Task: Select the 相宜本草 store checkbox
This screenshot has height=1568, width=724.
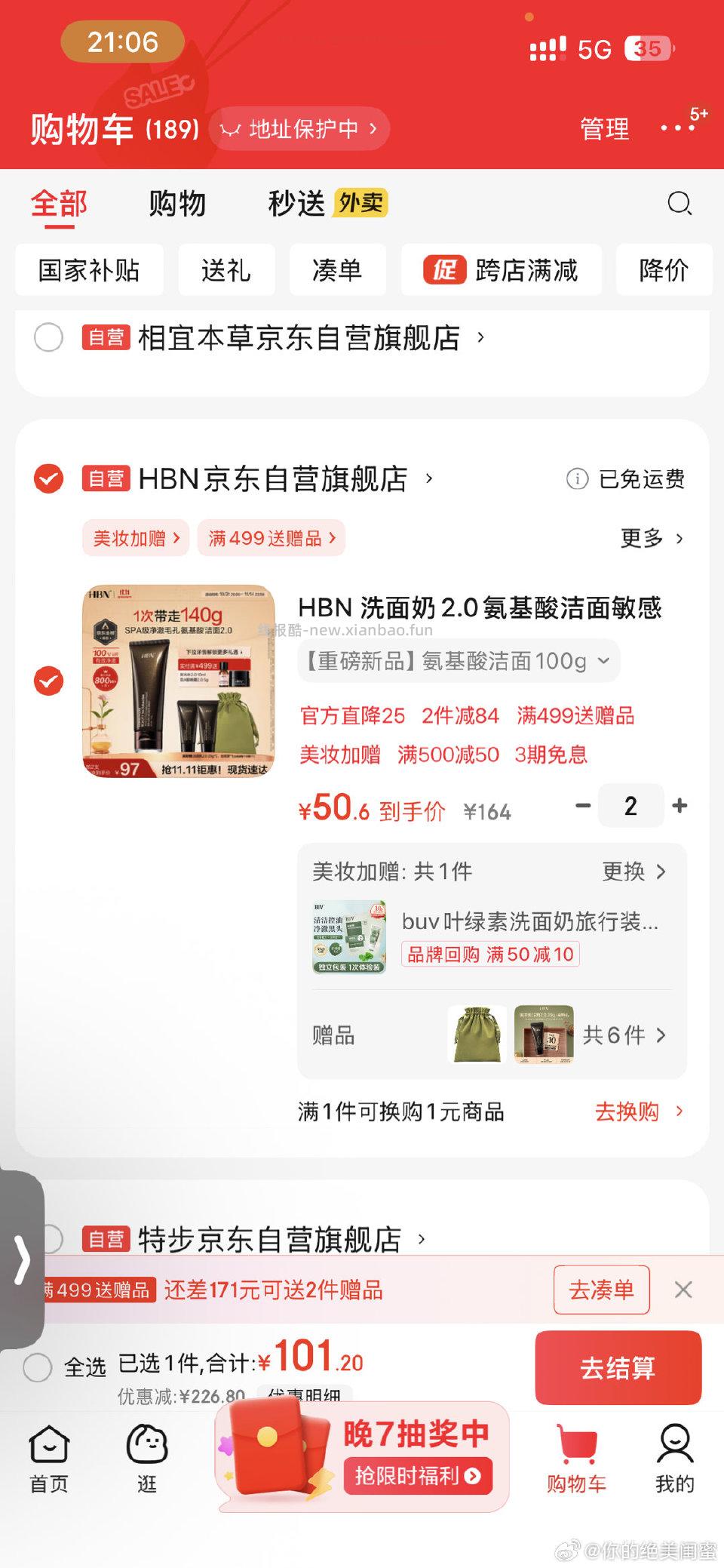Action: (x=49, y=338)
